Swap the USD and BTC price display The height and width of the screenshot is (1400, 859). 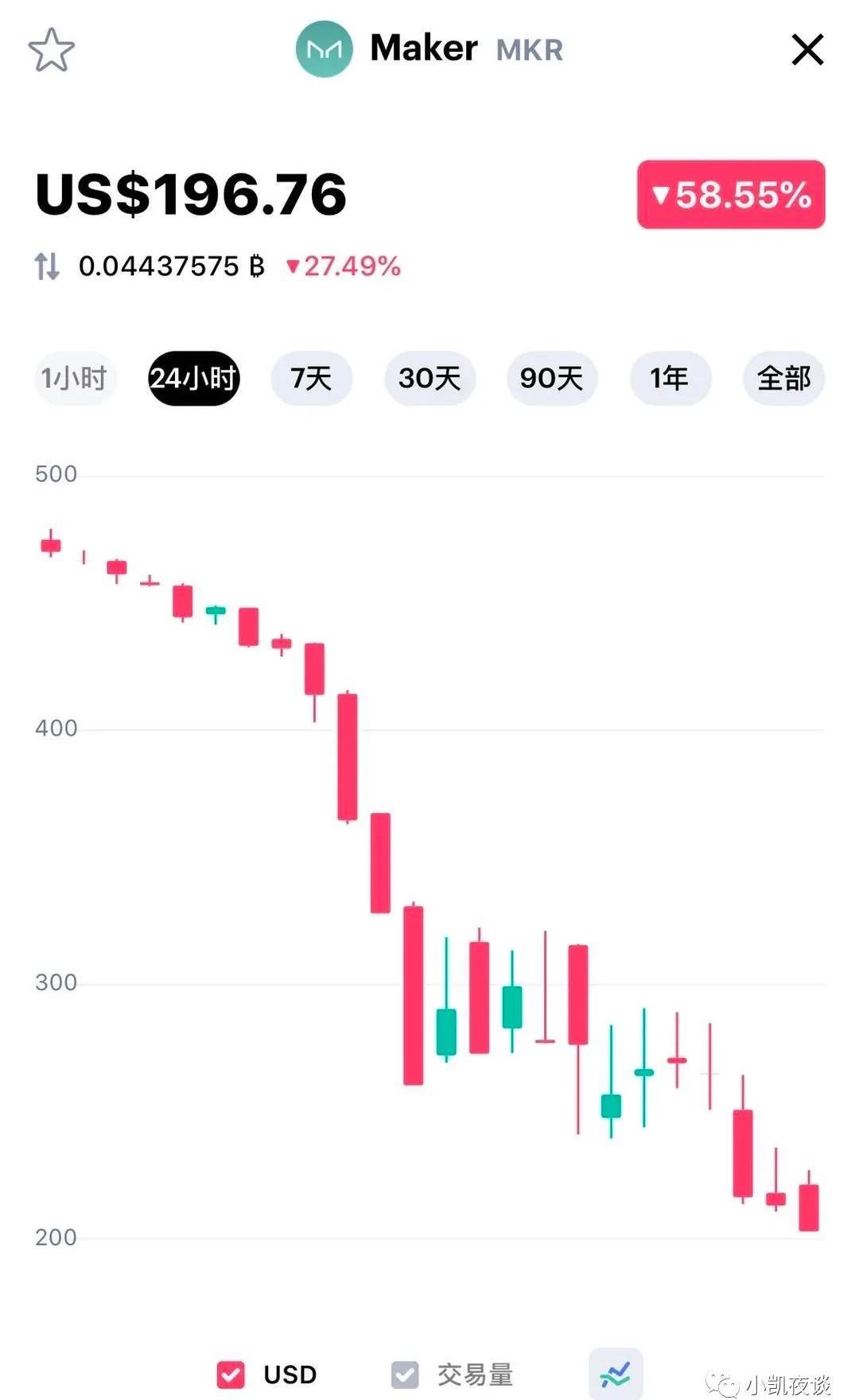click(47, 266)
